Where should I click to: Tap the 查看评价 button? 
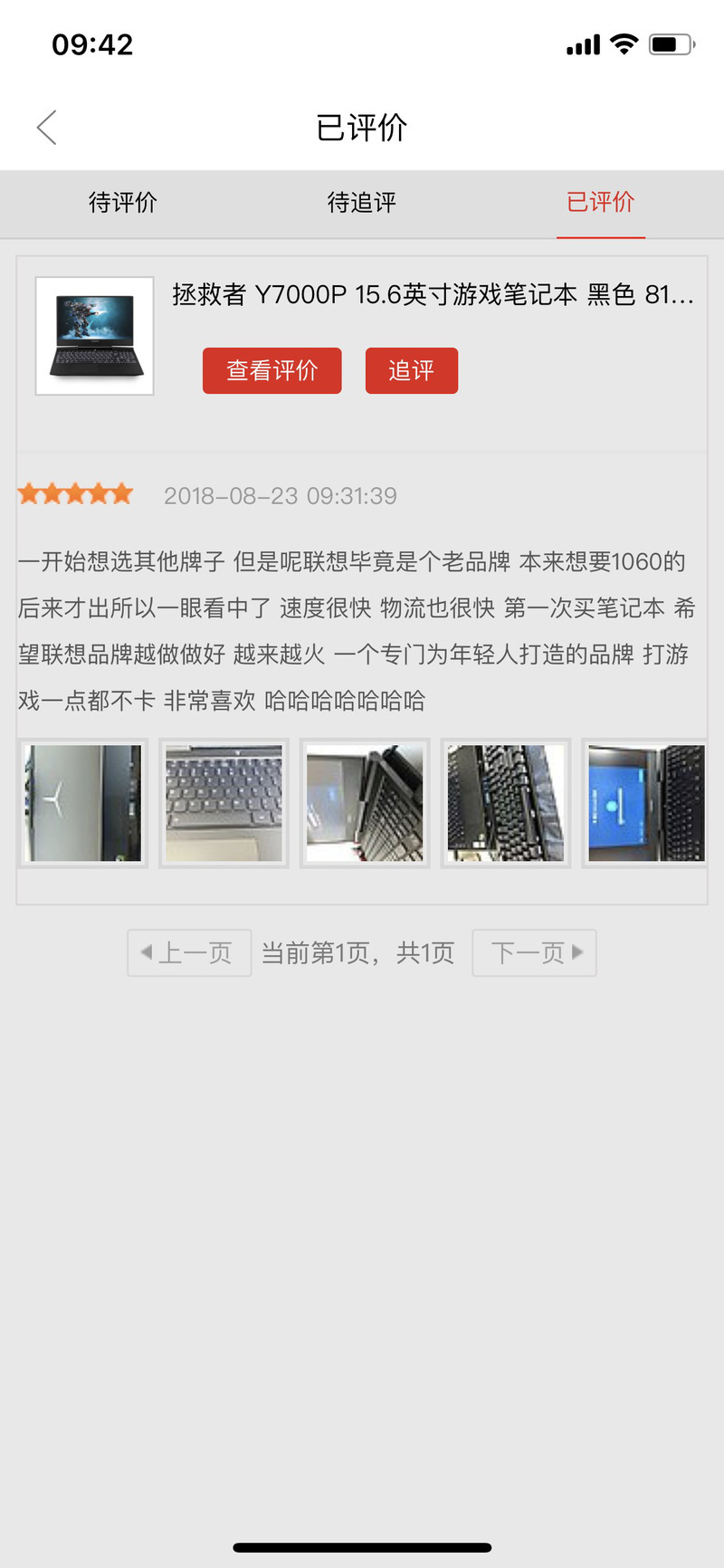coord(271,370)
